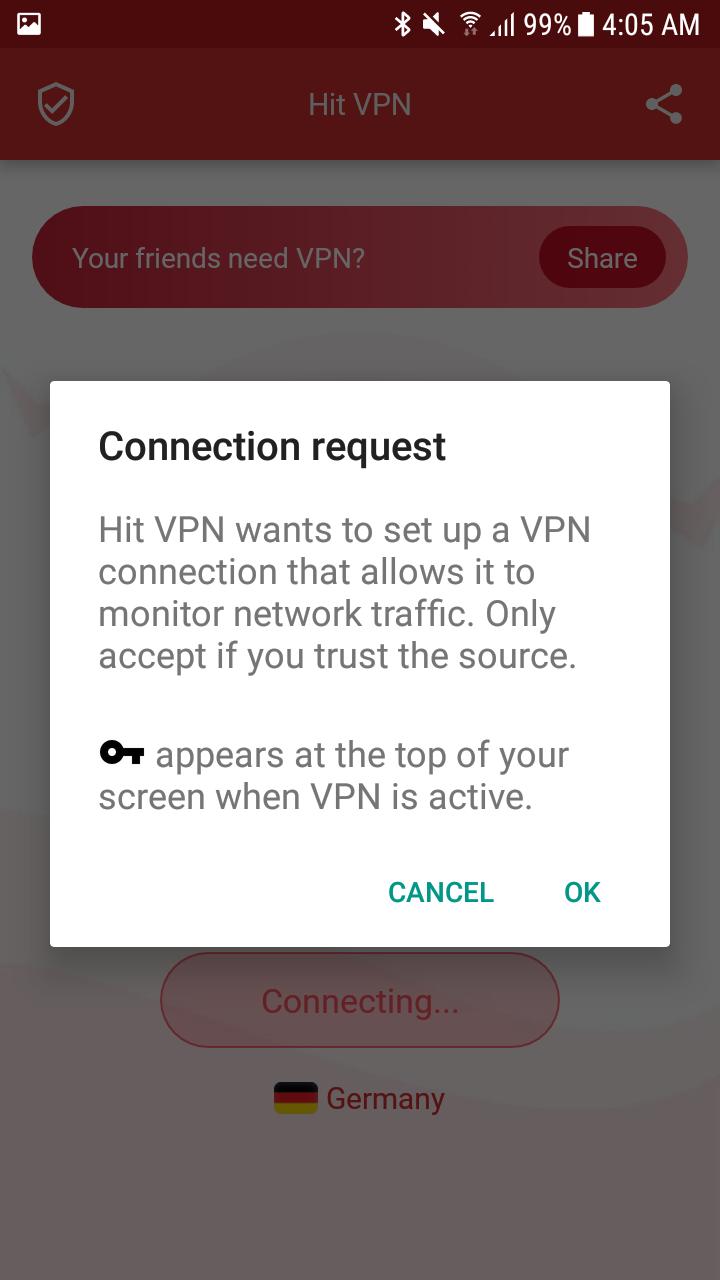Confirm the VPN connection with OK

pos(582,892)
